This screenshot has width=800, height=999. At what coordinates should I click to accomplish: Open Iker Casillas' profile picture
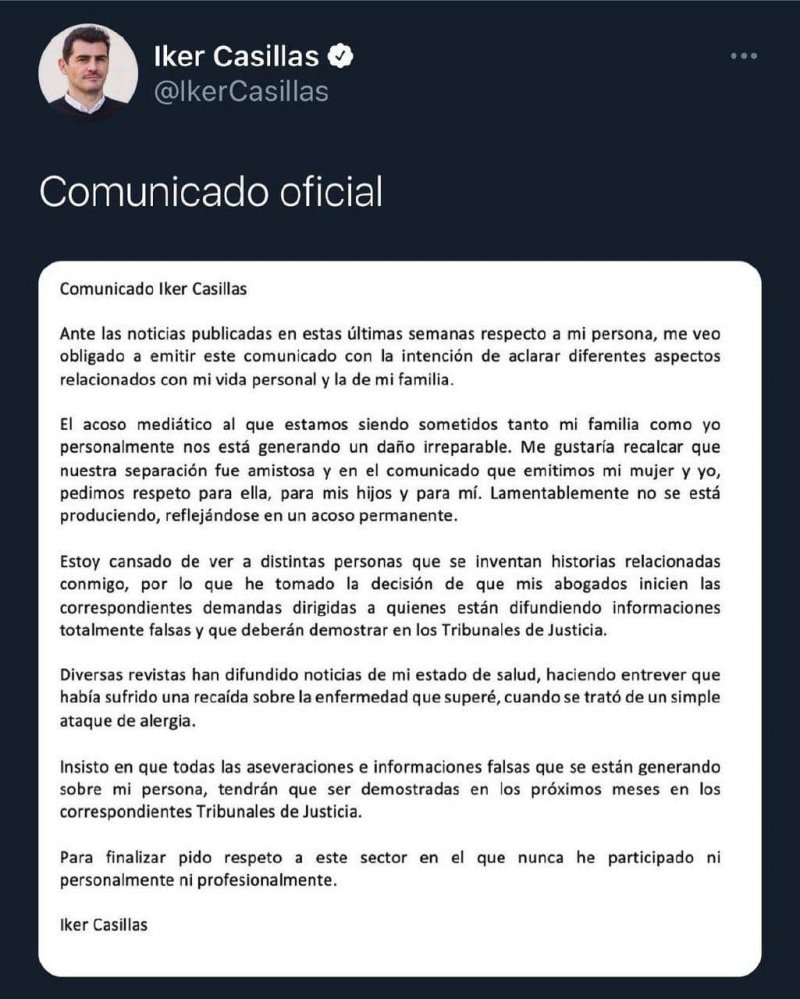[88, 71]
